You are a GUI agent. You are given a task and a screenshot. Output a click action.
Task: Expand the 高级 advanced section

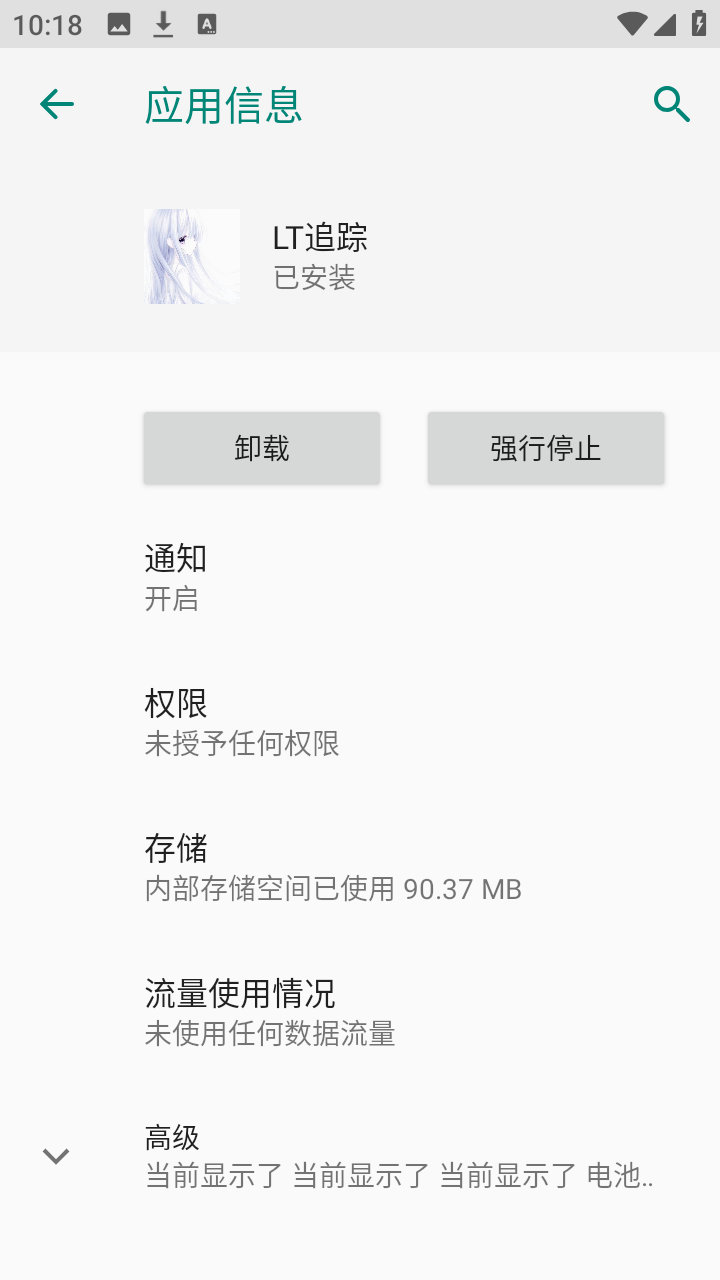[x=360, y=1156]
